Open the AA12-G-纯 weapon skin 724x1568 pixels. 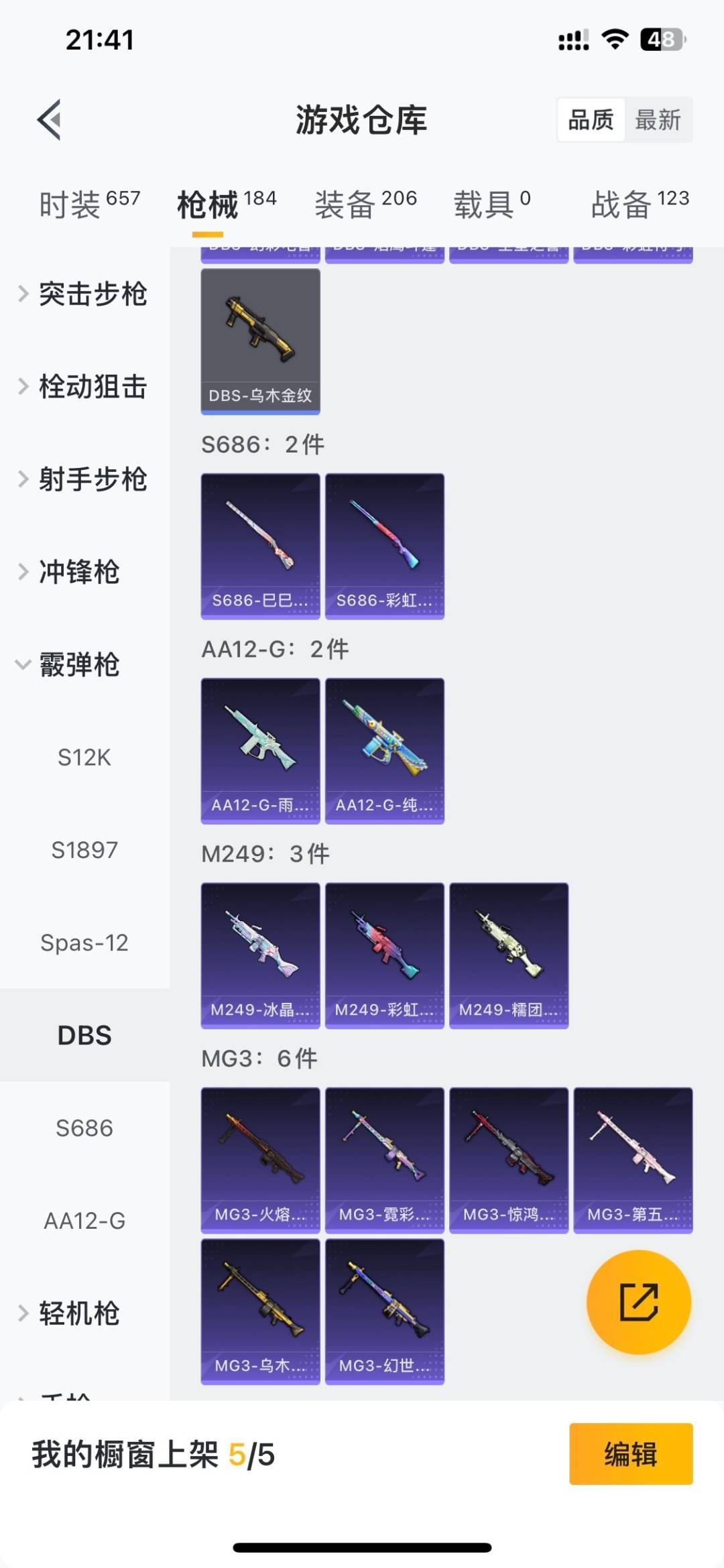[384, 749]
